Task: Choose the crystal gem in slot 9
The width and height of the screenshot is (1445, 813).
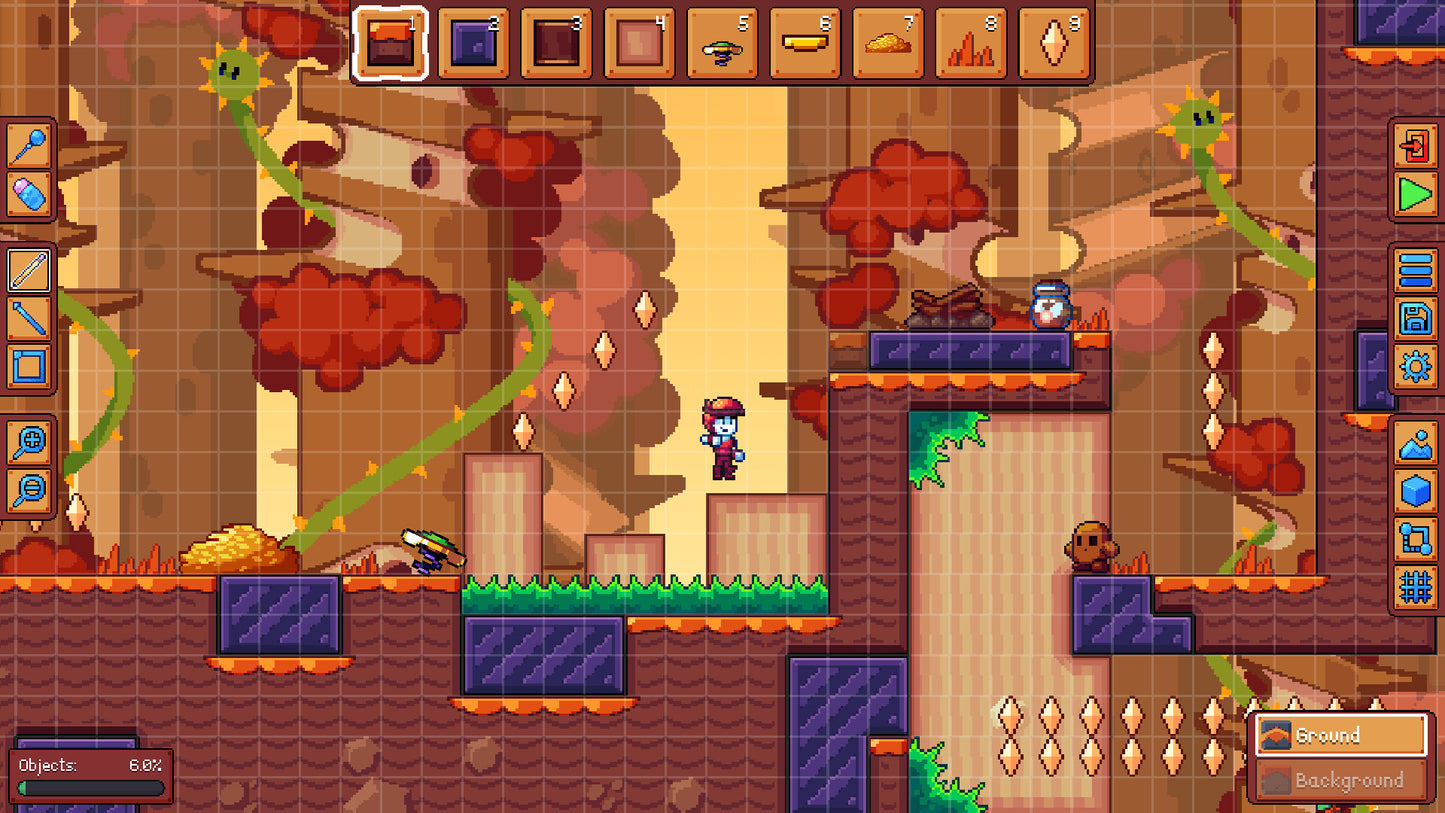Action: [1053, 45]
